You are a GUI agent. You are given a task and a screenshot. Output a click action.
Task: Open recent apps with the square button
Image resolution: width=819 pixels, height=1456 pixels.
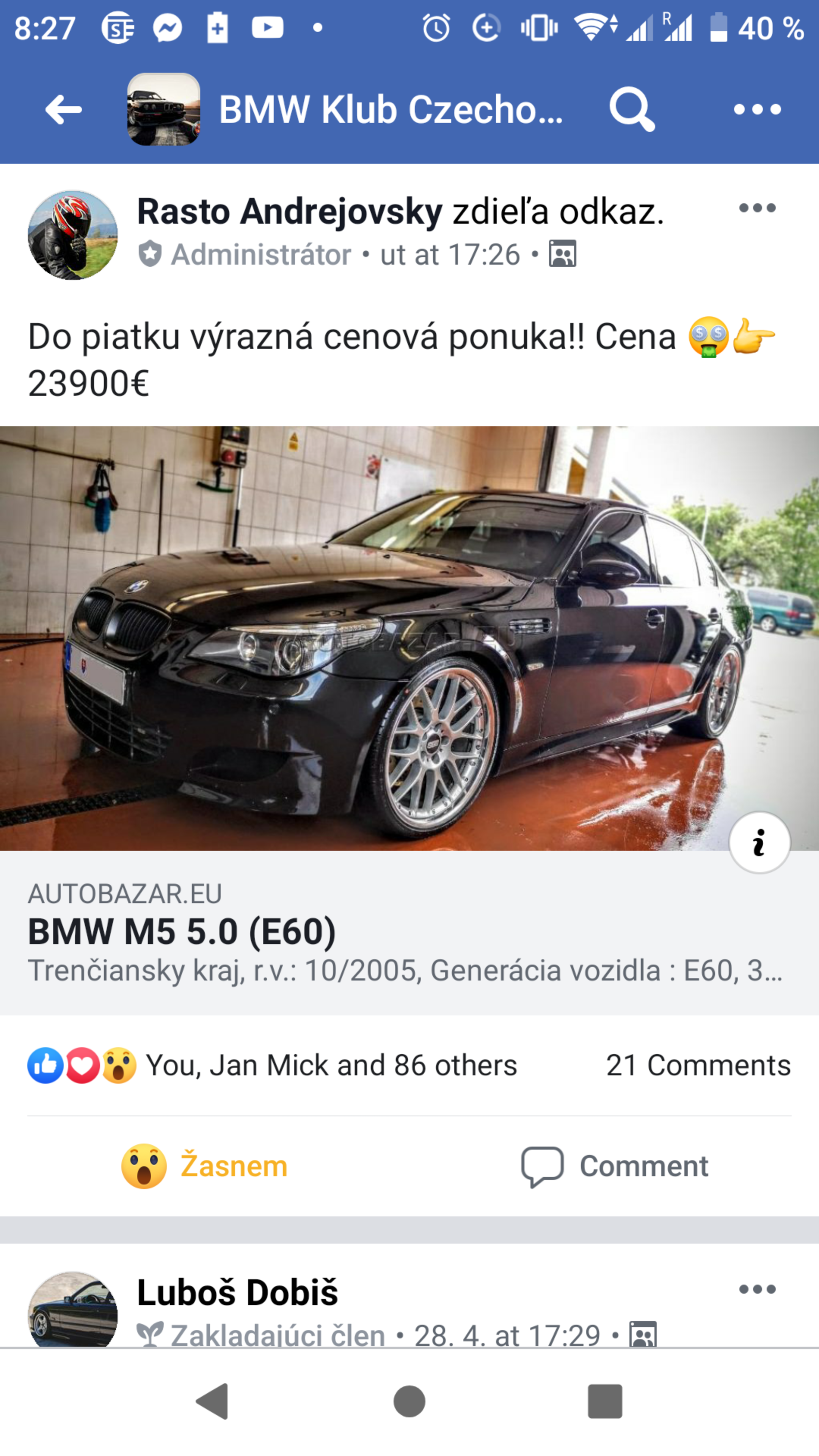click(605, 1401)
